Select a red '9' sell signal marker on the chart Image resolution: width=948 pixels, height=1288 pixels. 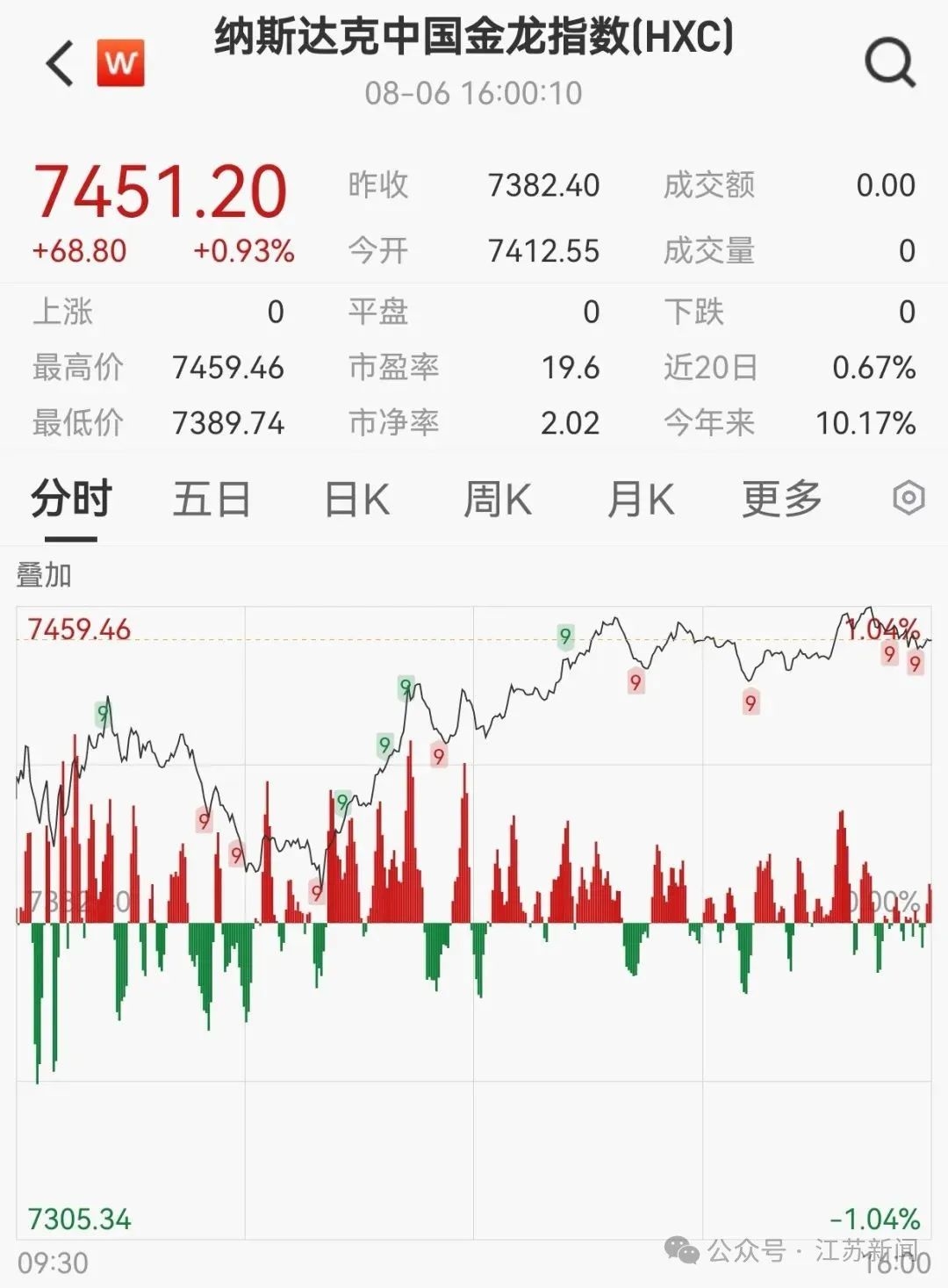pyautogui.click(x=636, y=681)
